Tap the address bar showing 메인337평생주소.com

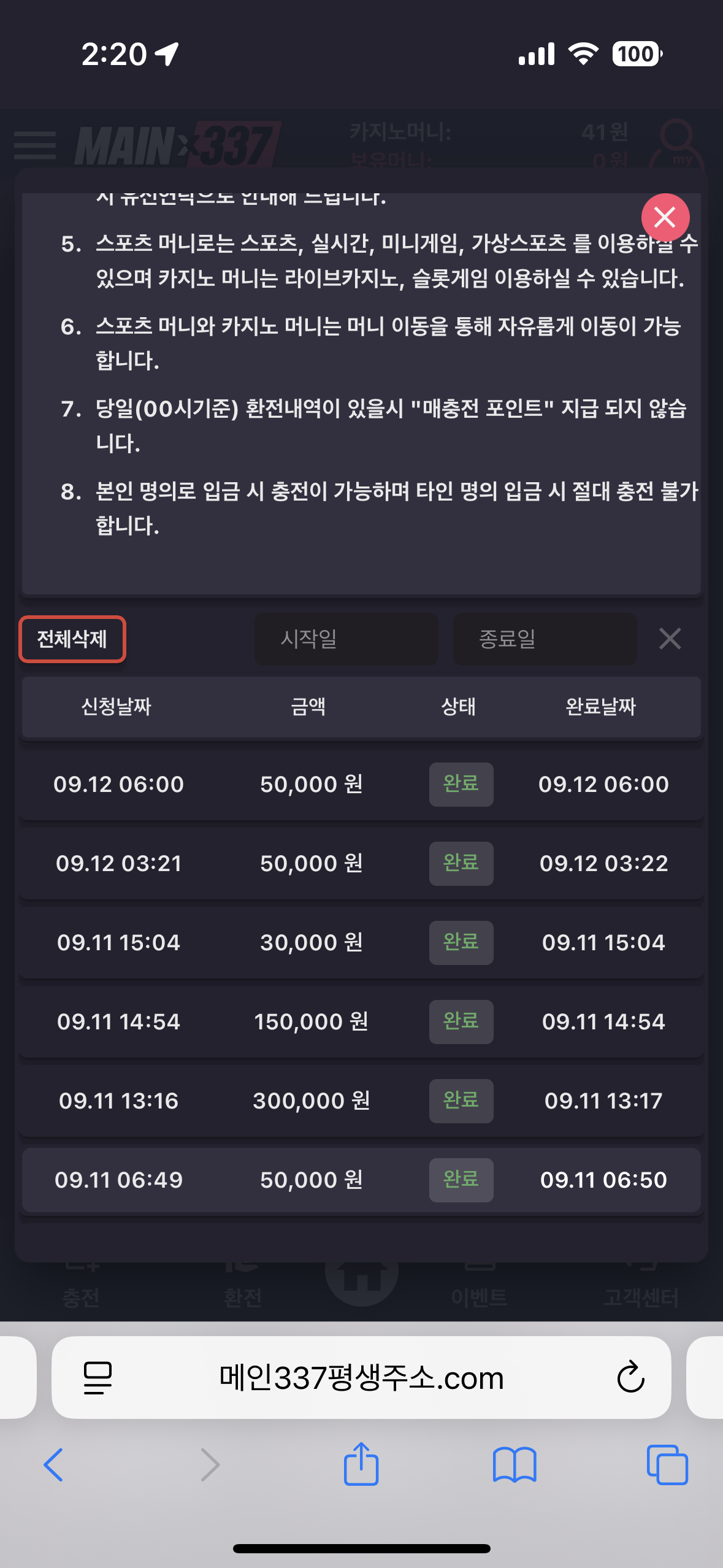[x=361, y=1377]
